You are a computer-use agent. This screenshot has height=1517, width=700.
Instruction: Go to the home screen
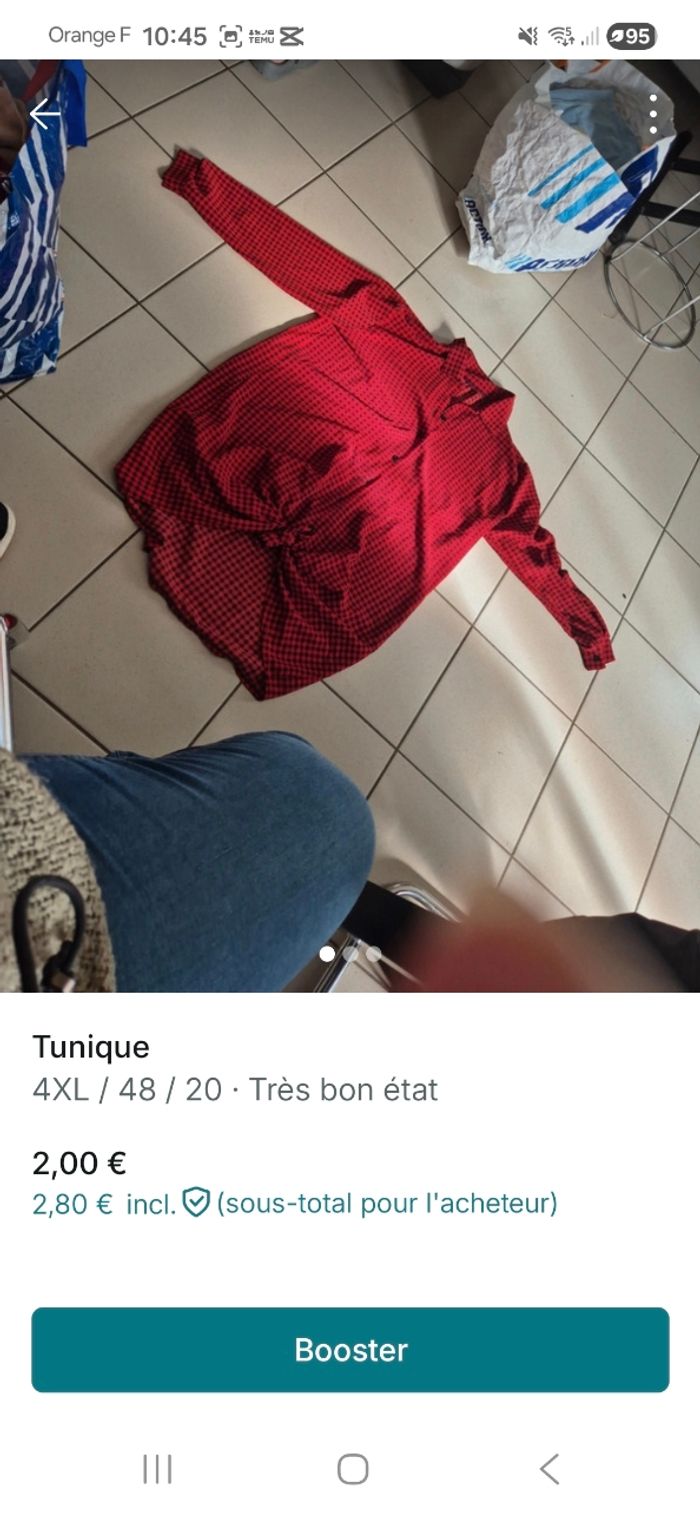(352, 1469)
